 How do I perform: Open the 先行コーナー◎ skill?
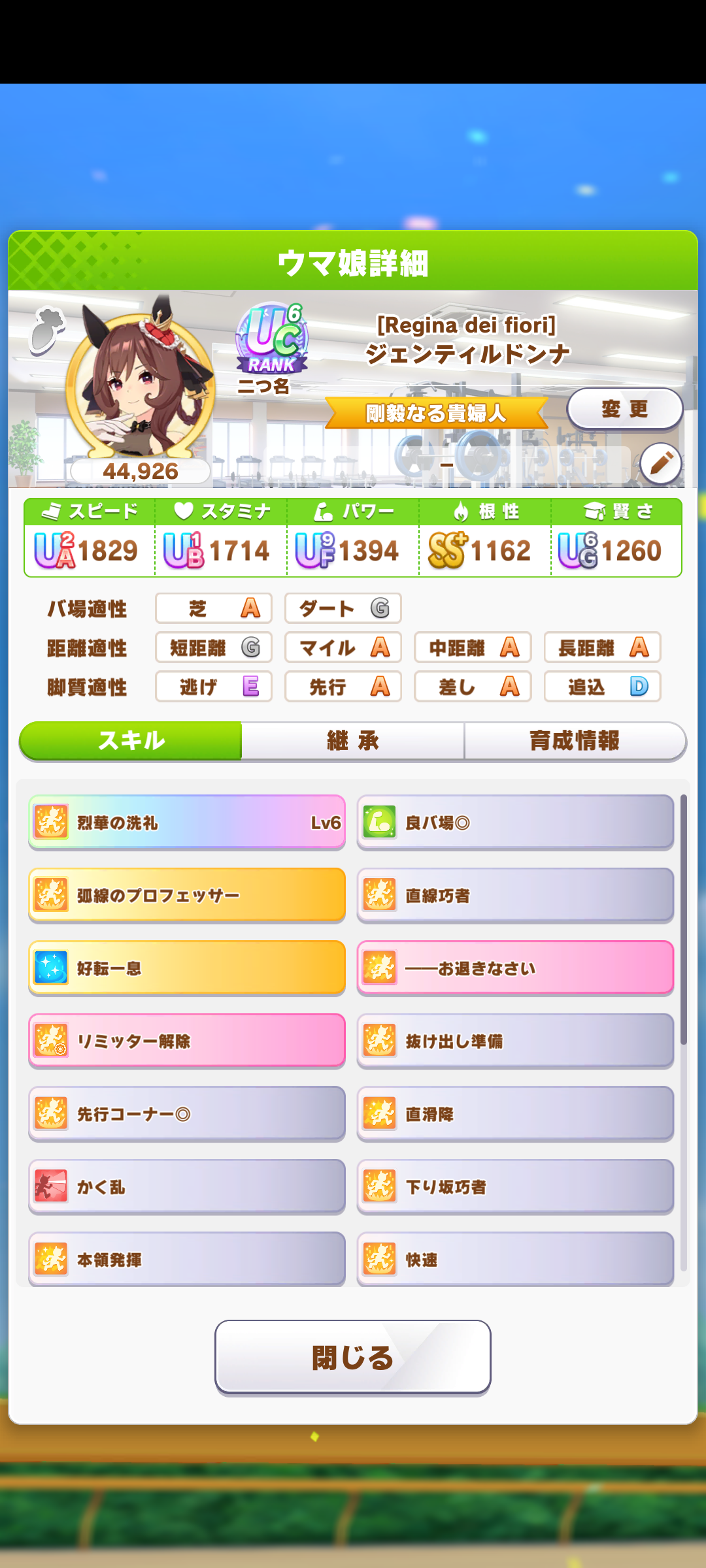(187, 1114)
